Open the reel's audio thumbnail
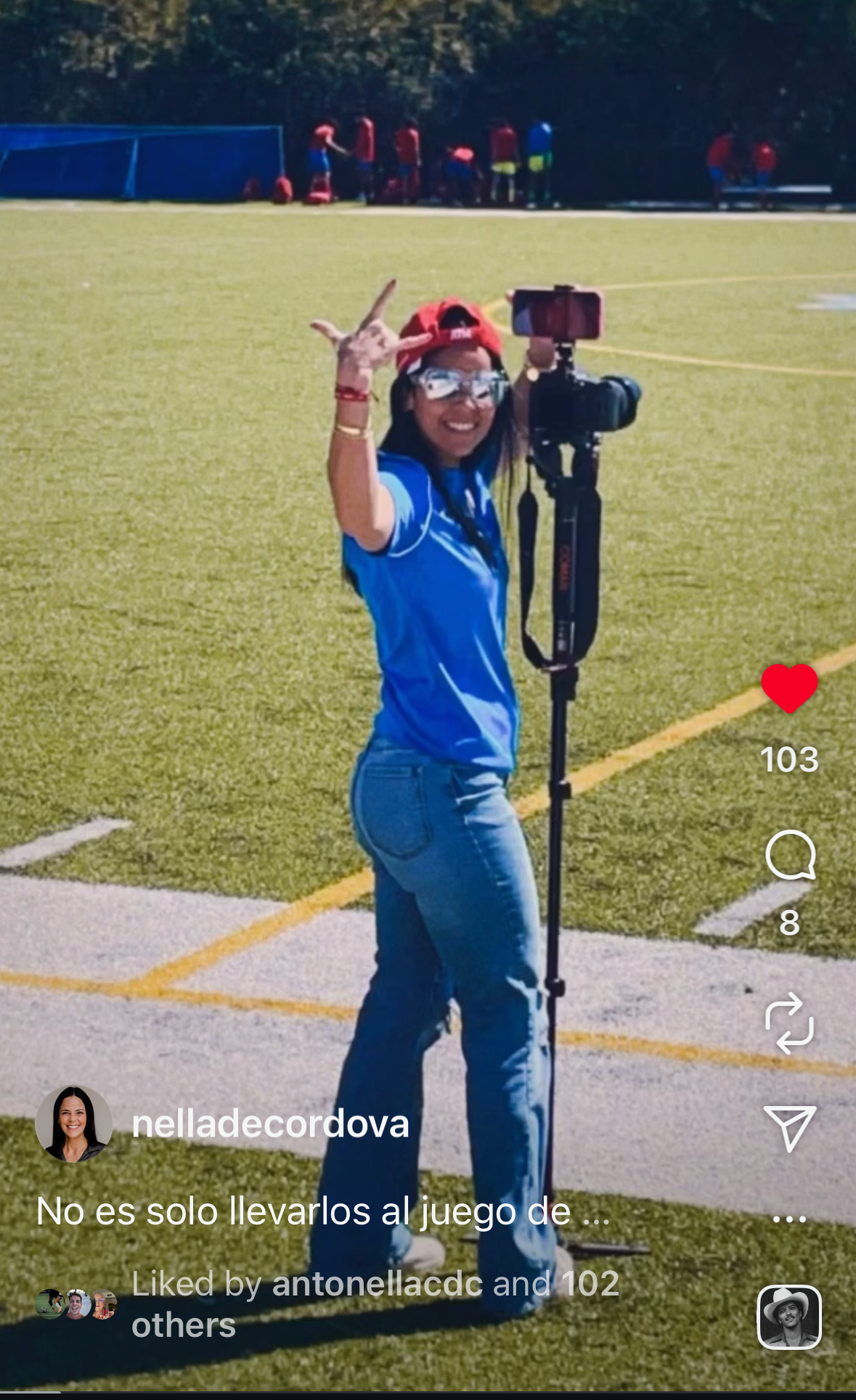Screen dimensions: 856x1400 [x=789, y=1317]
